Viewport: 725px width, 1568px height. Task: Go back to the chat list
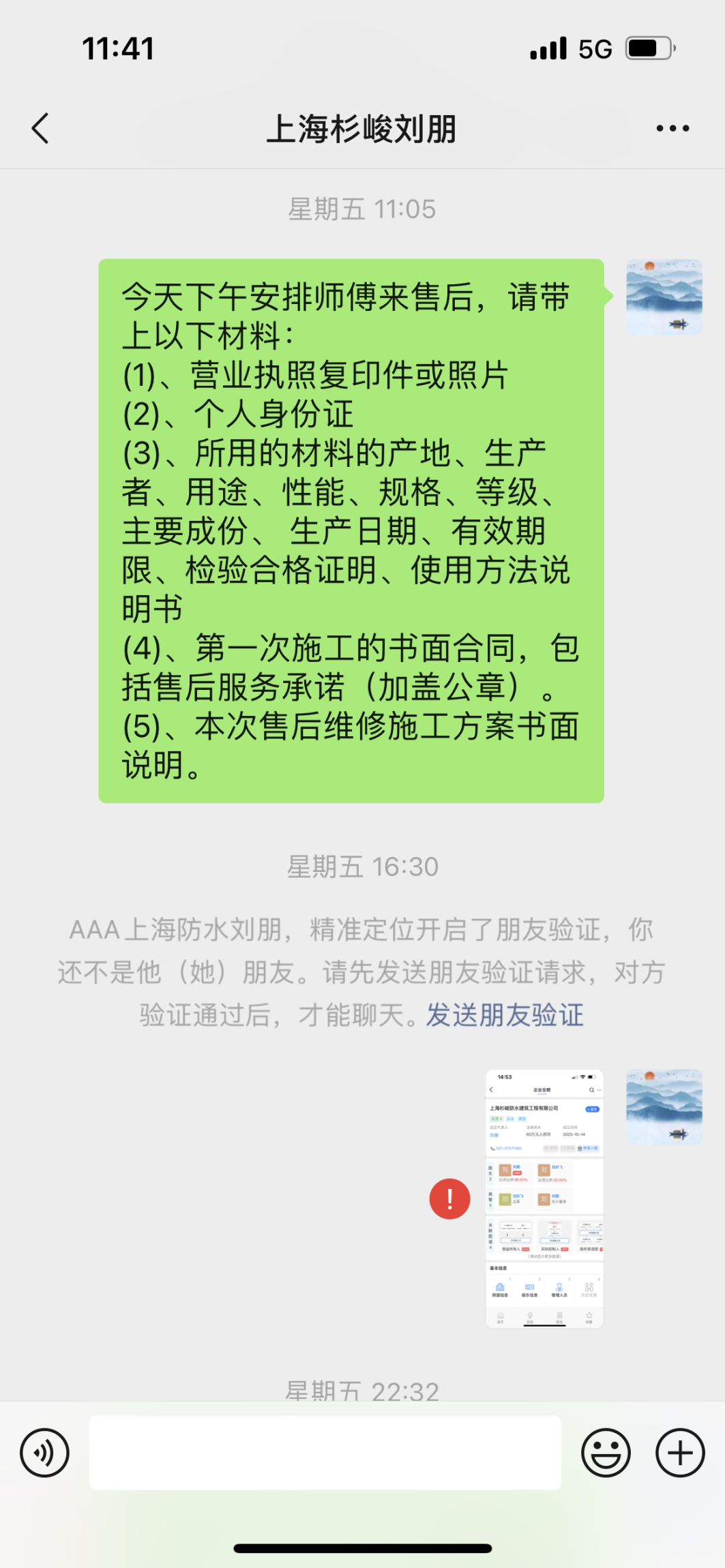[41, 128]
